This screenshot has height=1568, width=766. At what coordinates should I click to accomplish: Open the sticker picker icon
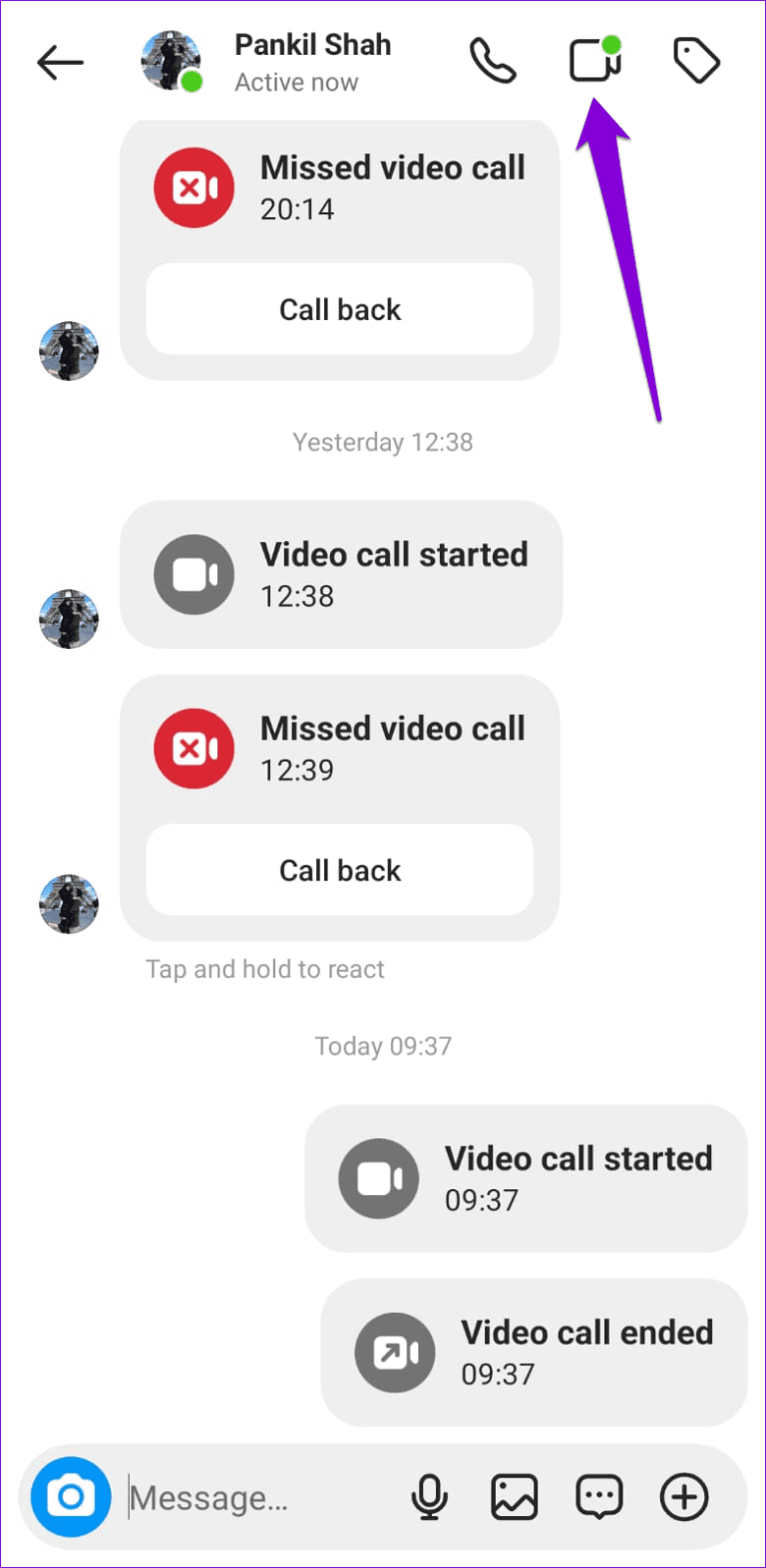coord(598,1495)
